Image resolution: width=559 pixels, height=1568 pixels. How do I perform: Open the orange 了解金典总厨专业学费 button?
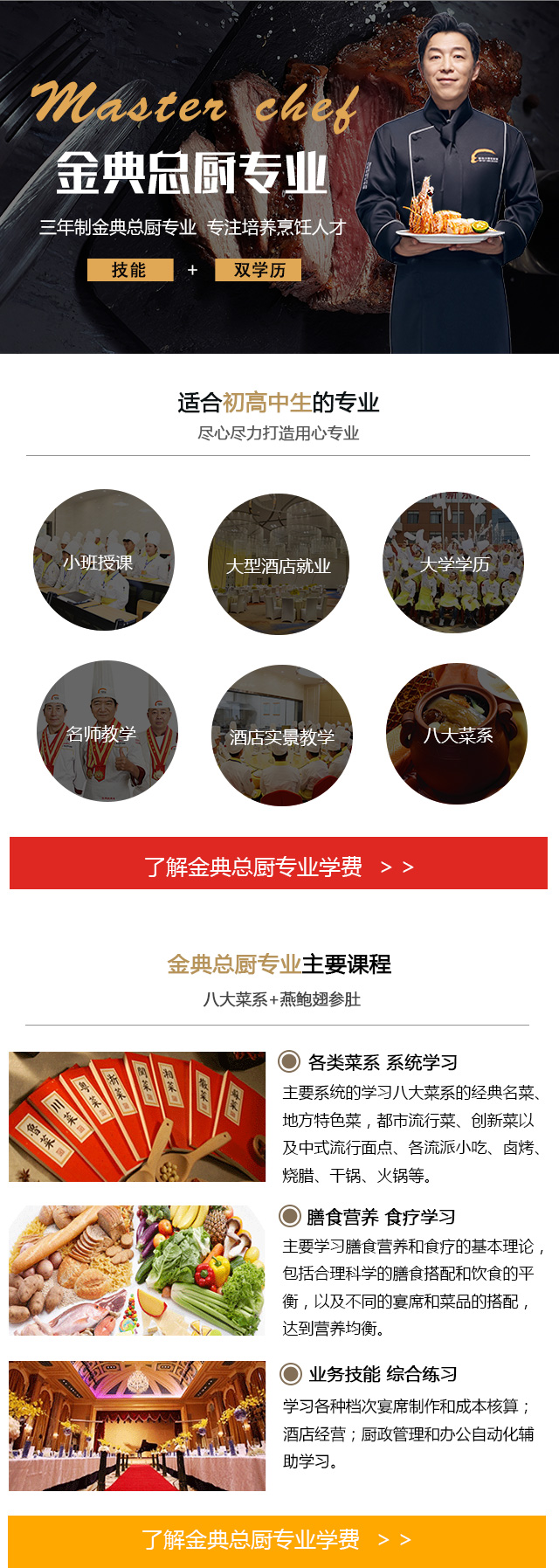277,1539
